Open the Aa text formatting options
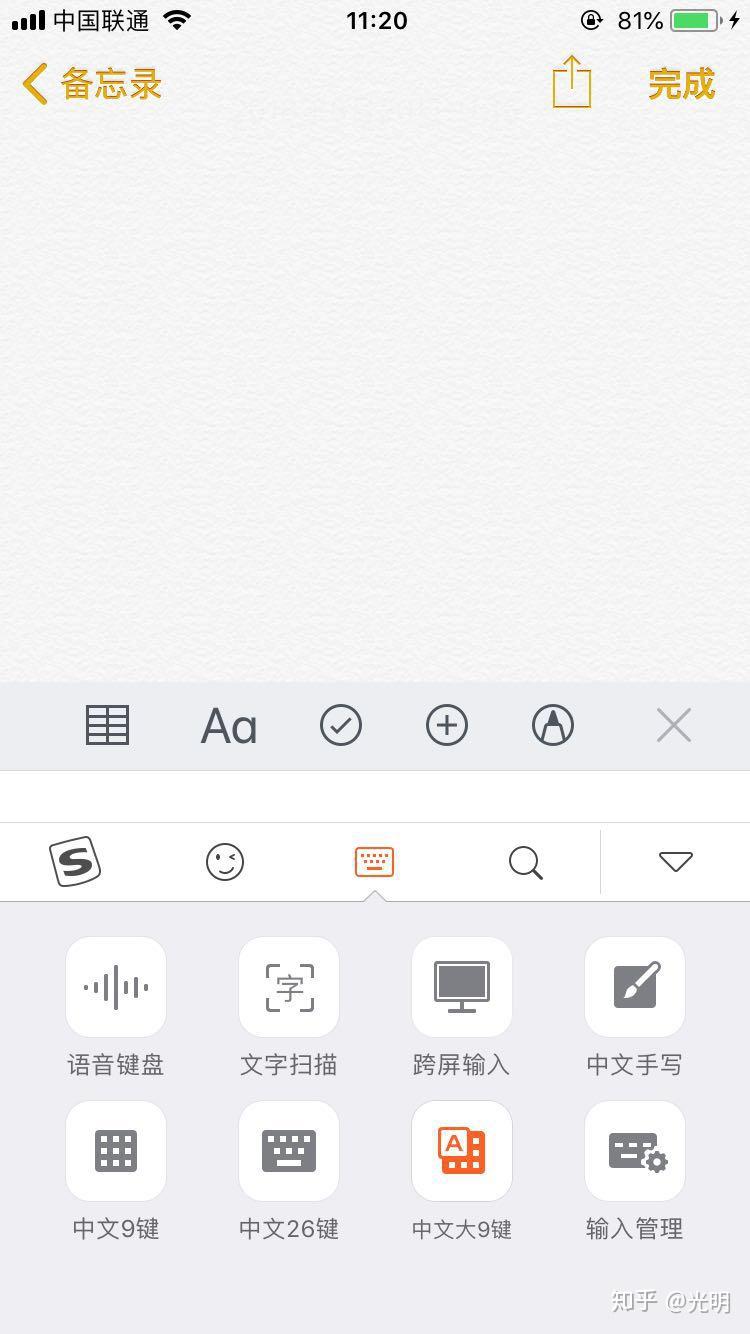 229,726
